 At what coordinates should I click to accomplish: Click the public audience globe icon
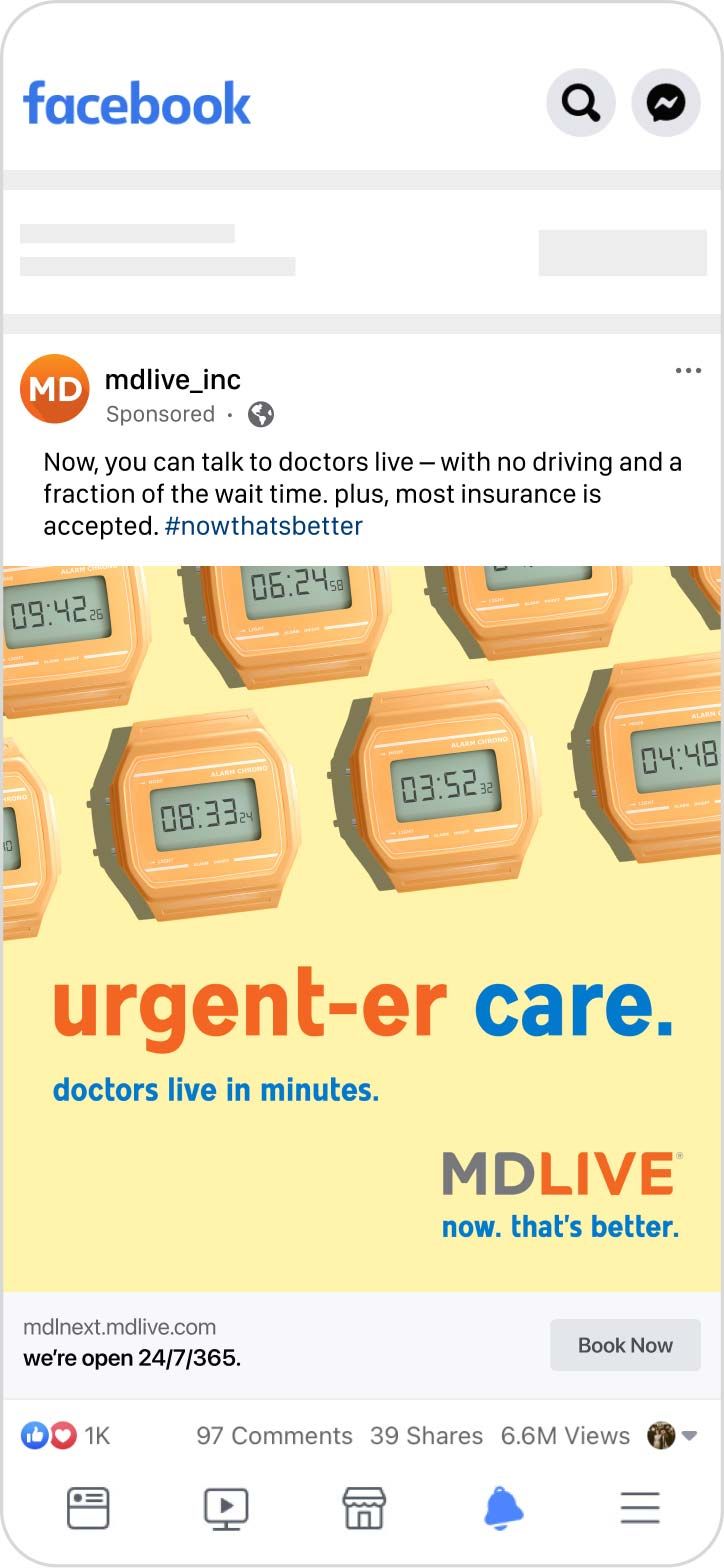point(263,413)
